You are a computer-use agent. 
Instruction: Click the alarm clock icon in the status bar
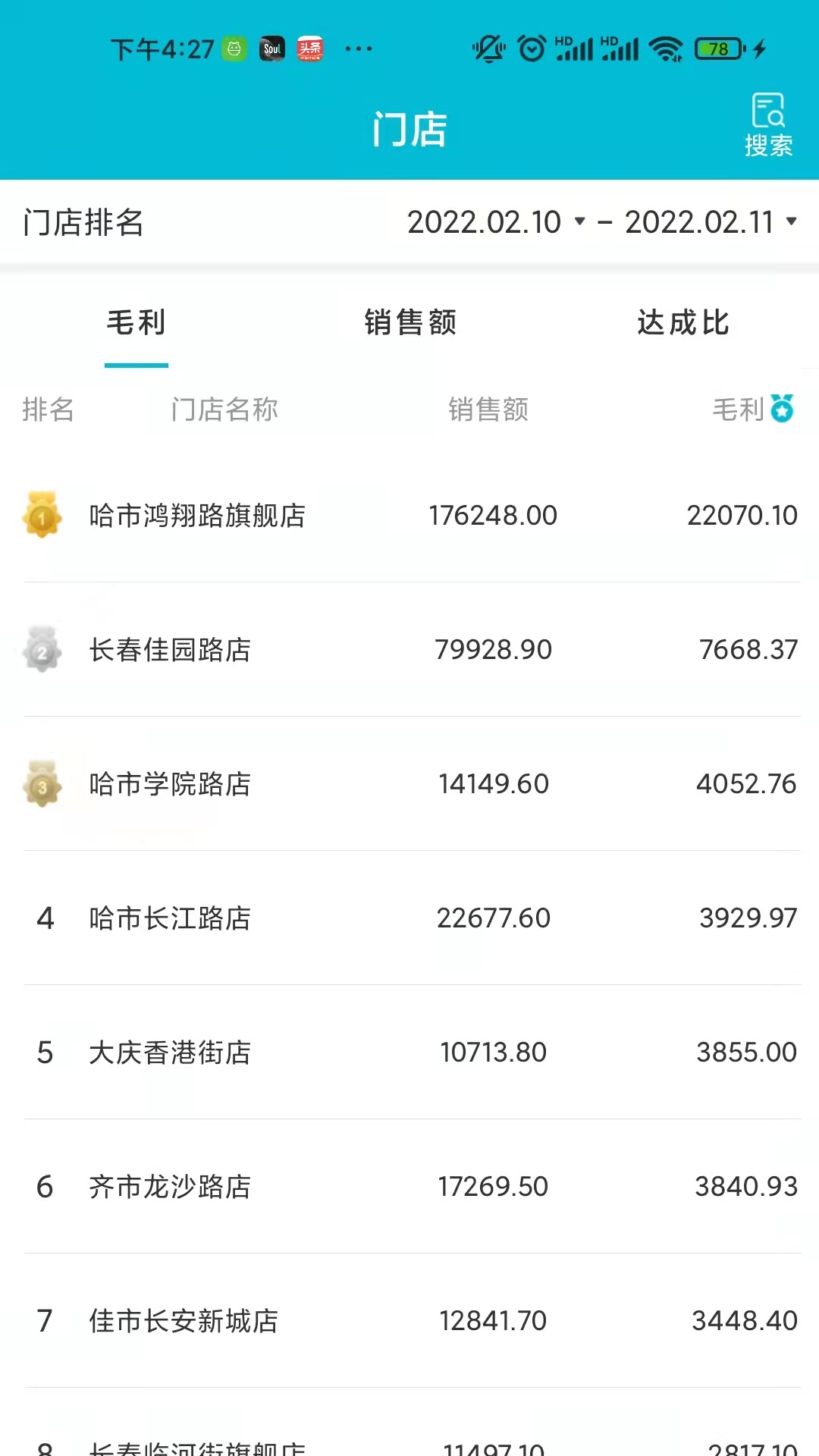530,47
